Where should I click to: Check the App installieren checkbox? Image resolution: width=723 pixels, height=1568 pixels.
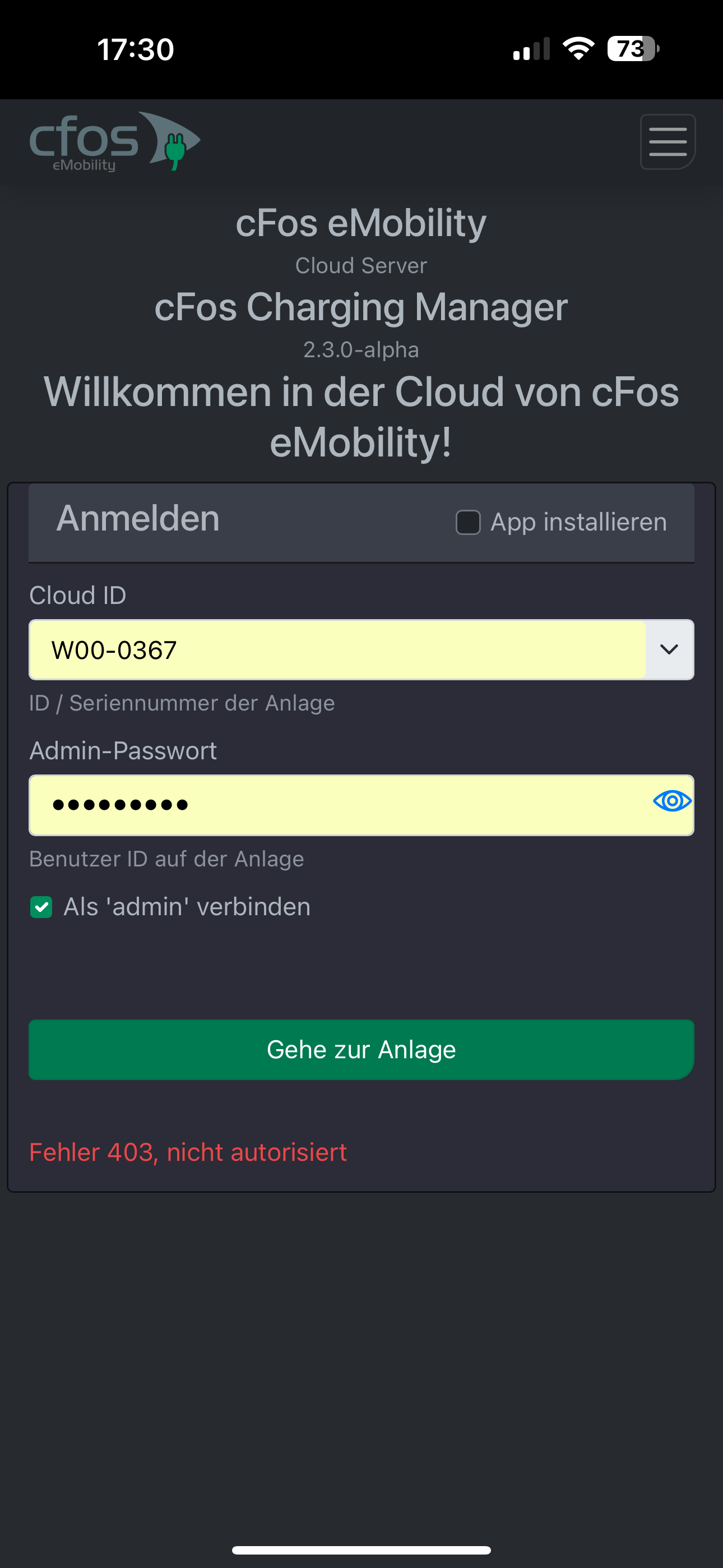[x=468, y=522]
